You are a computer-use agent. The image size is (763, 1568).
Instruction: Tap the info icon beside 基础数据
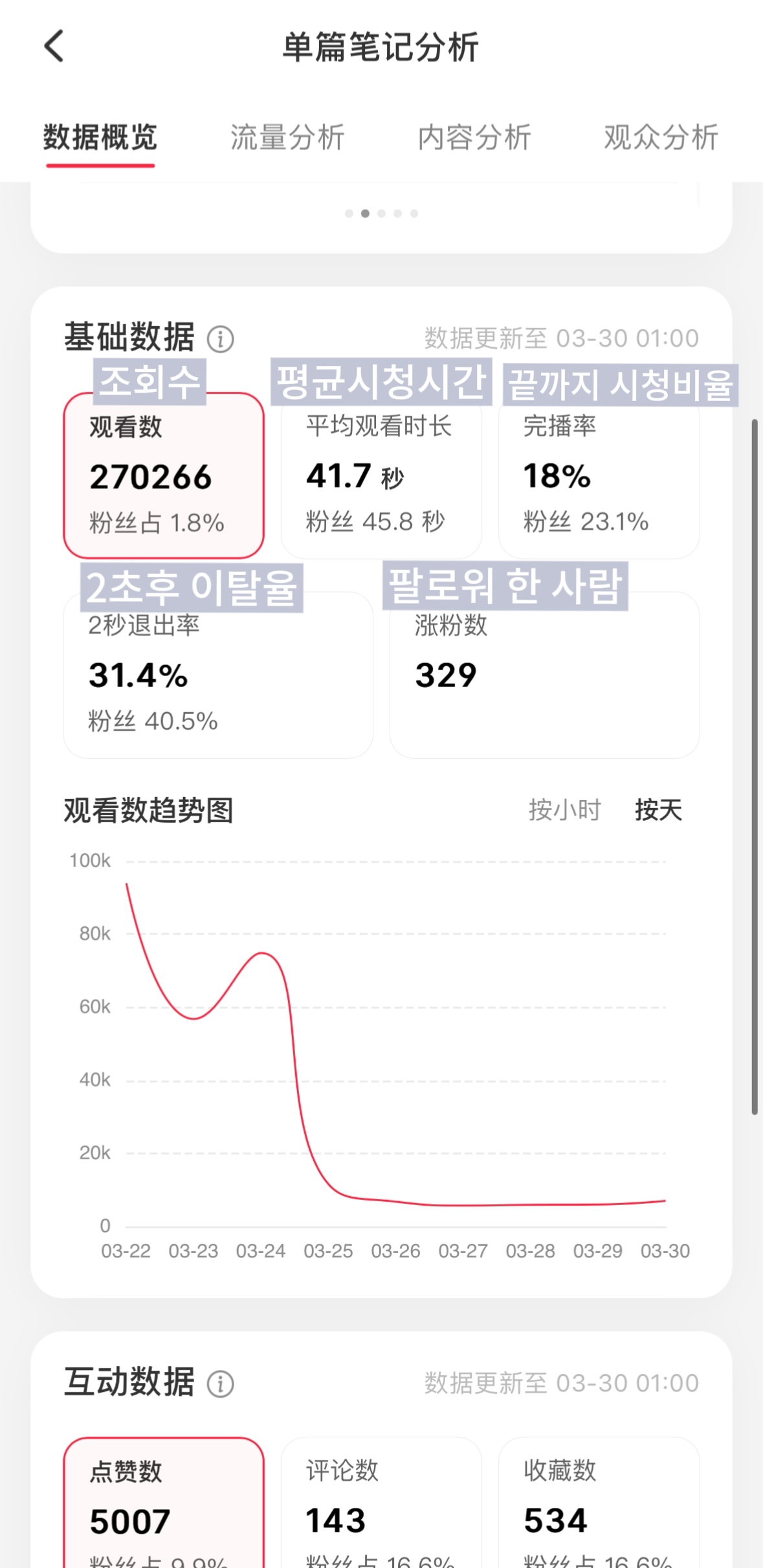(x=220, y=338)
